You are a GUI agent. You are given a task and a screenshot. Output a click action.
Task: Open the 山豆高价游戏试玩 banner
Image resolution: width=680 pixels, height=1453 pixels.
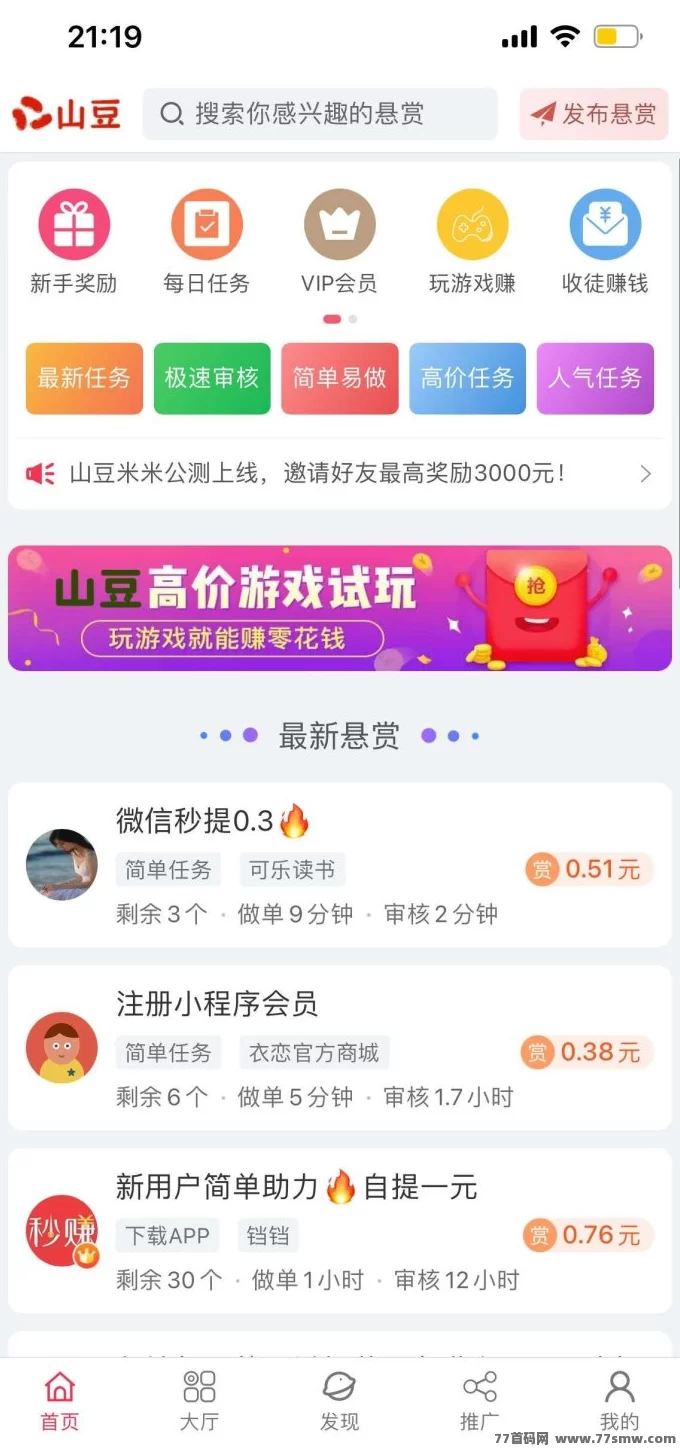[340, 608]
